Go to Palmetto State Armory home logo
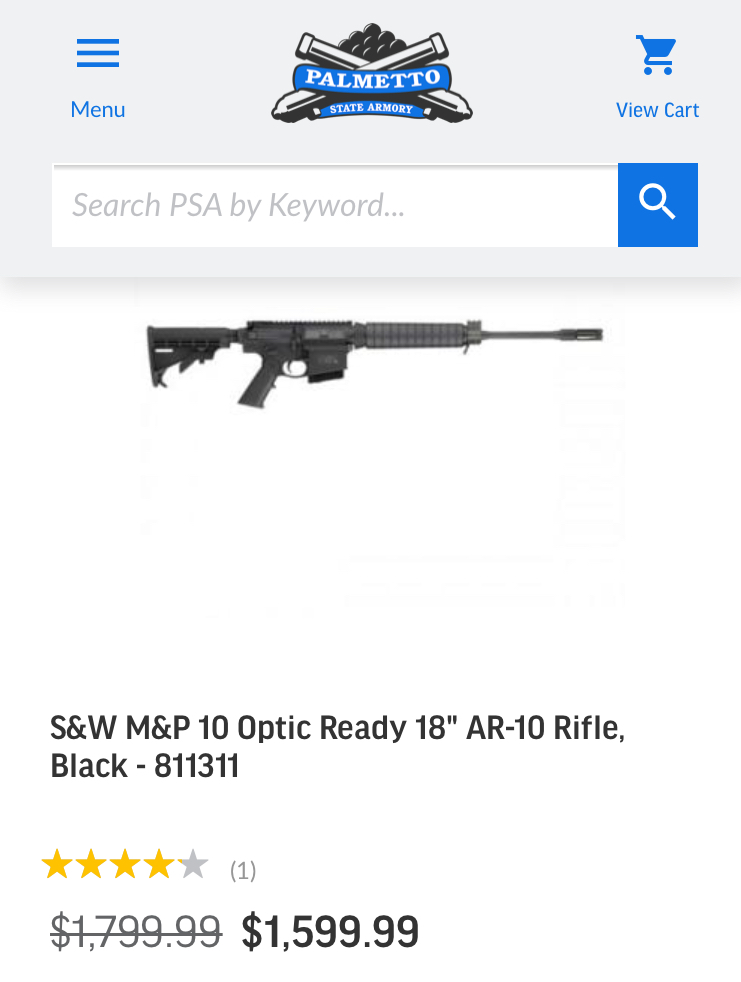Image resolution: width=741 pixels, height=982 pixels. (372, 74)
